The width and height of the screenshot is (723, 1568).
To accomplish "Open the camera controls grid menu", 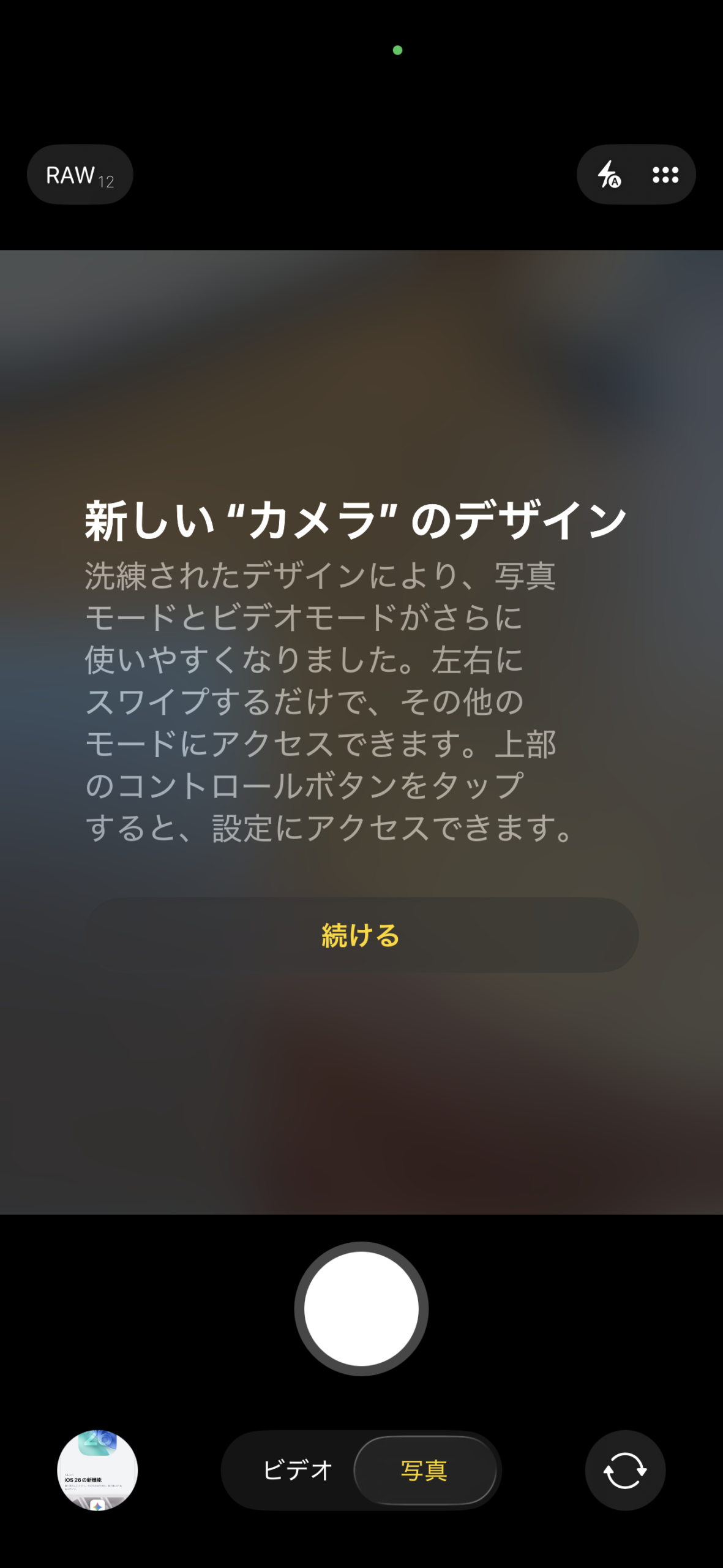I will tap(665, 175).
